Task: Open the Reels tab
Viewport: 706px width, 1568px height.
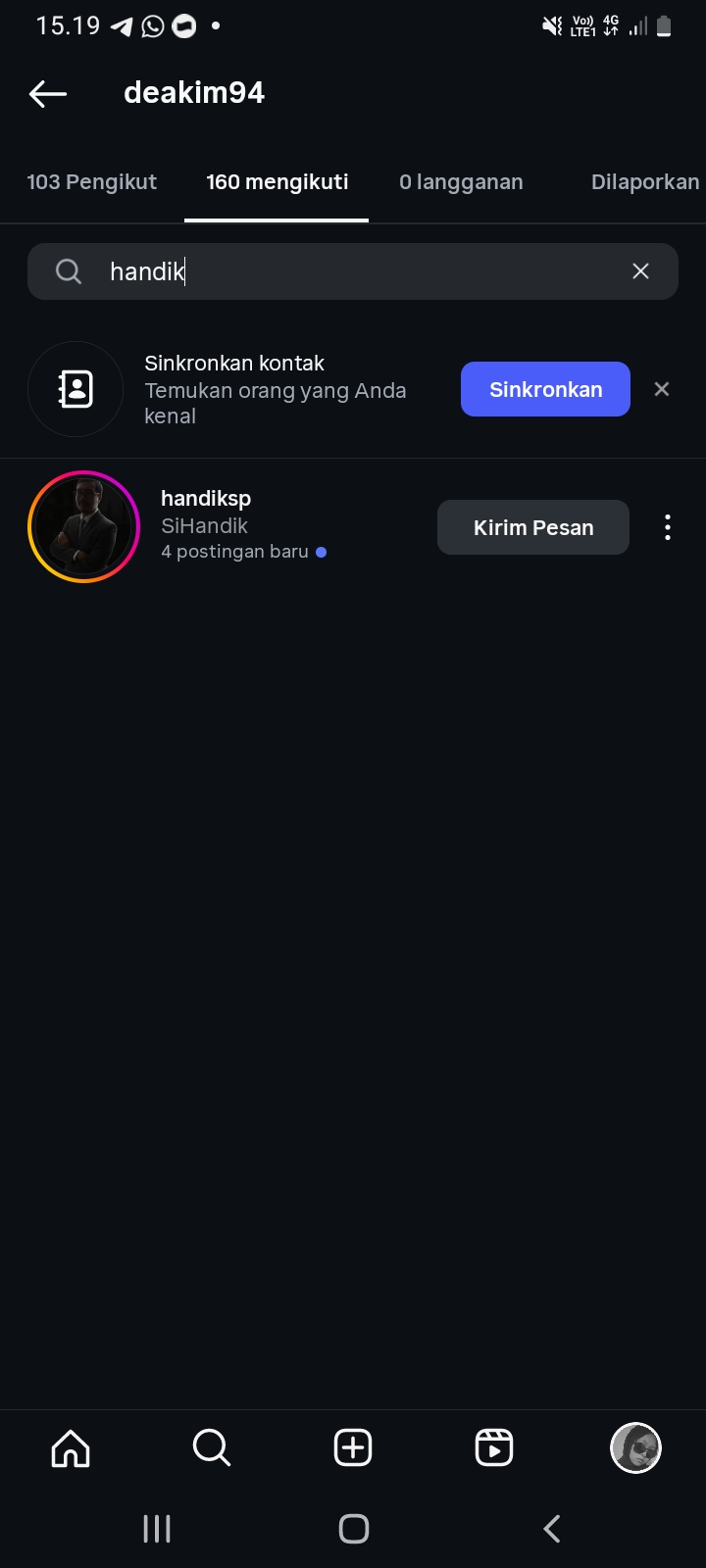Action: click(494, 1447)
